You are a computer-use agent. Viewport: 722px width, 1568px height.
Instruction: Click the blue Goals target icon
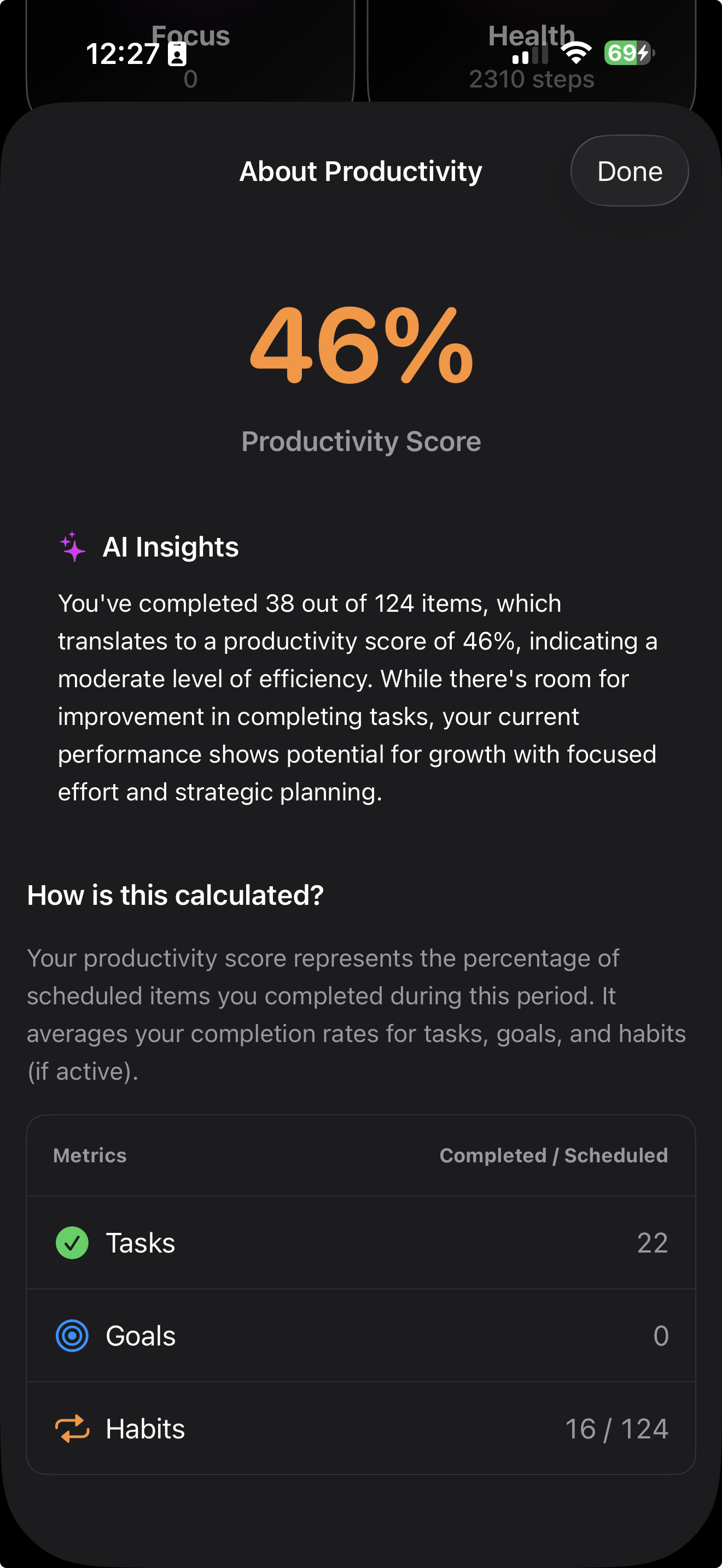pyautogui.click(x=71, y=1335)
